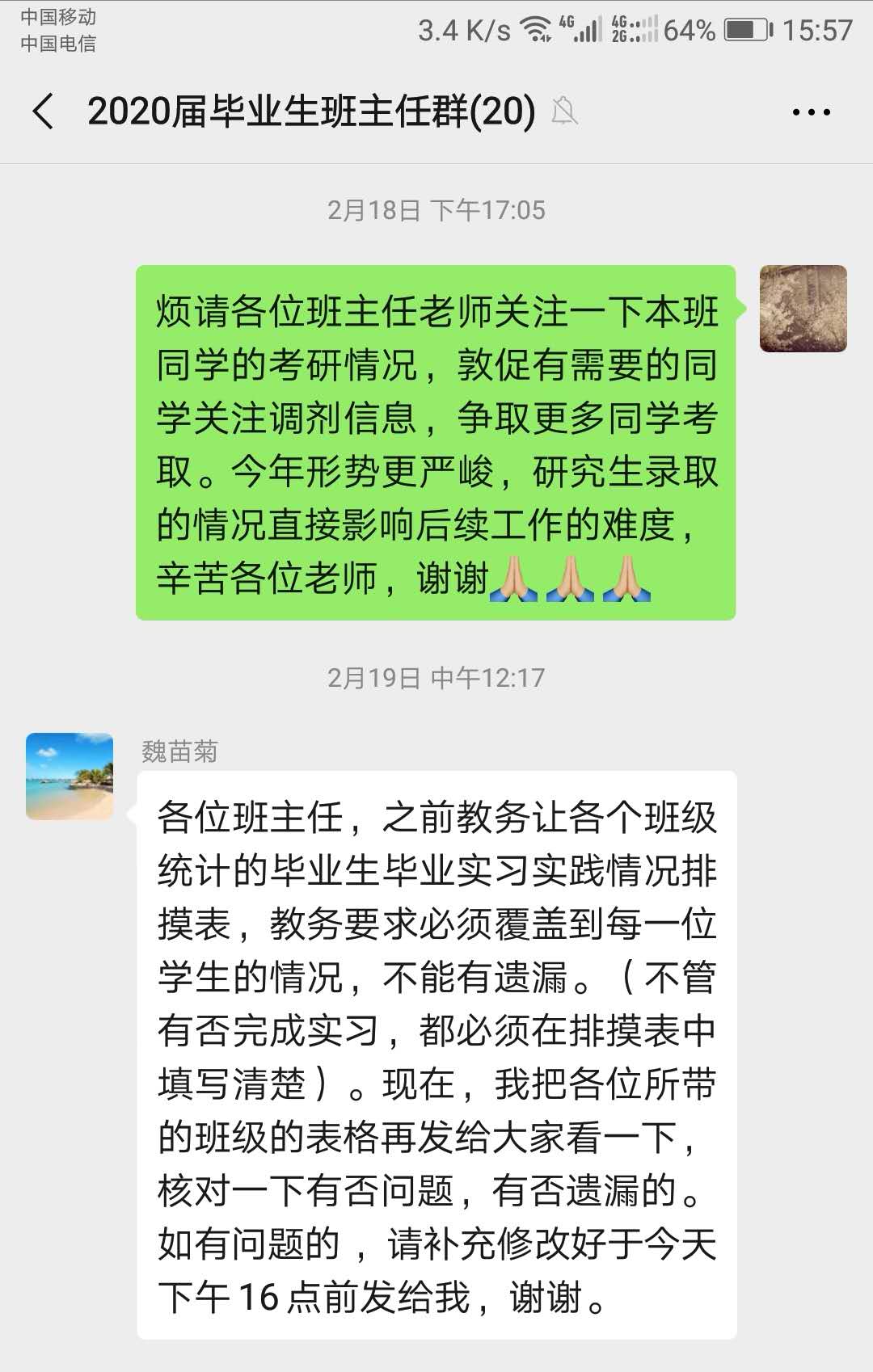Viewport: 873px width, 1372px height.
Task: Tap your own avatar on the green message
Action: pyautogui.click(x=803, y=309)
